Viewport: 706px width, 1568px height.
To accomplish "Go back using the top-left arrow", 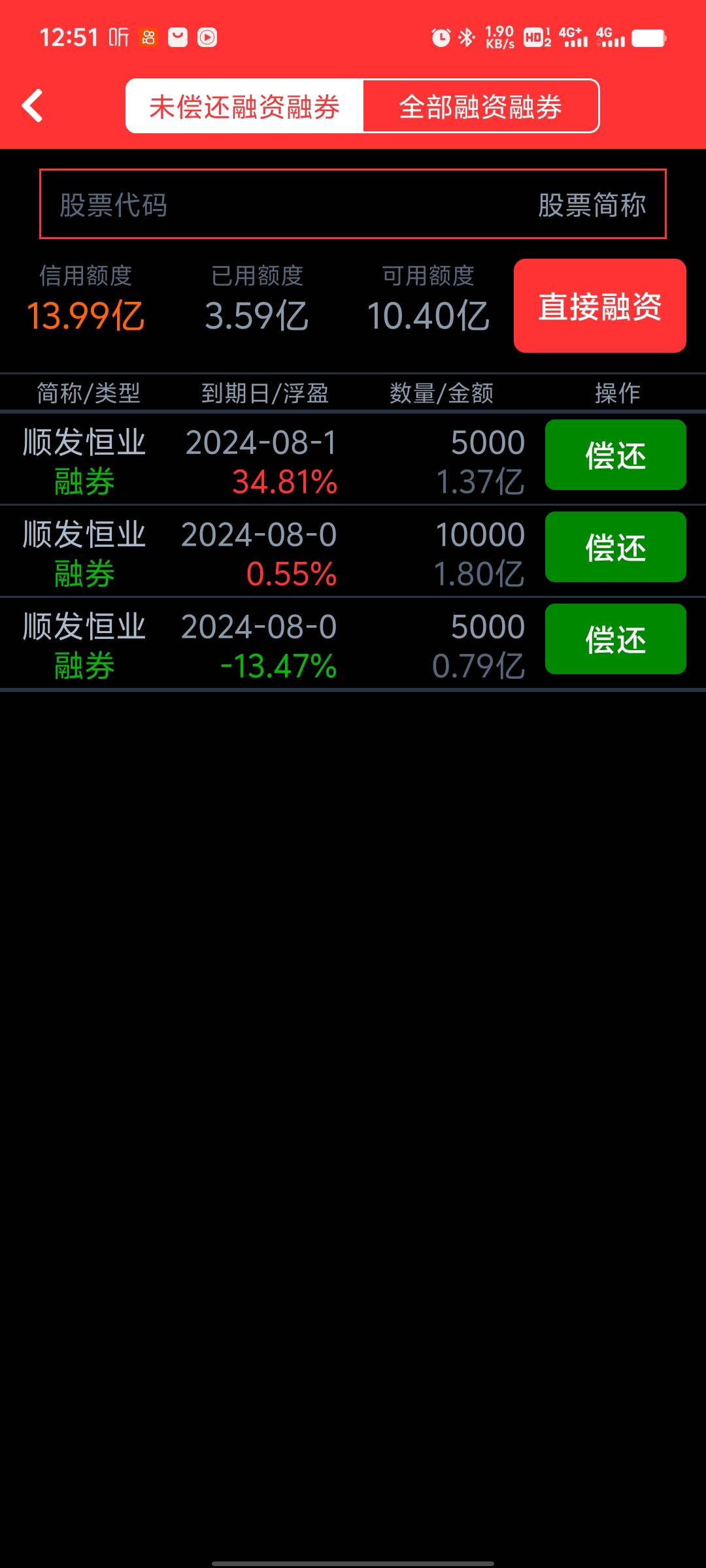I will click(33, 106).
